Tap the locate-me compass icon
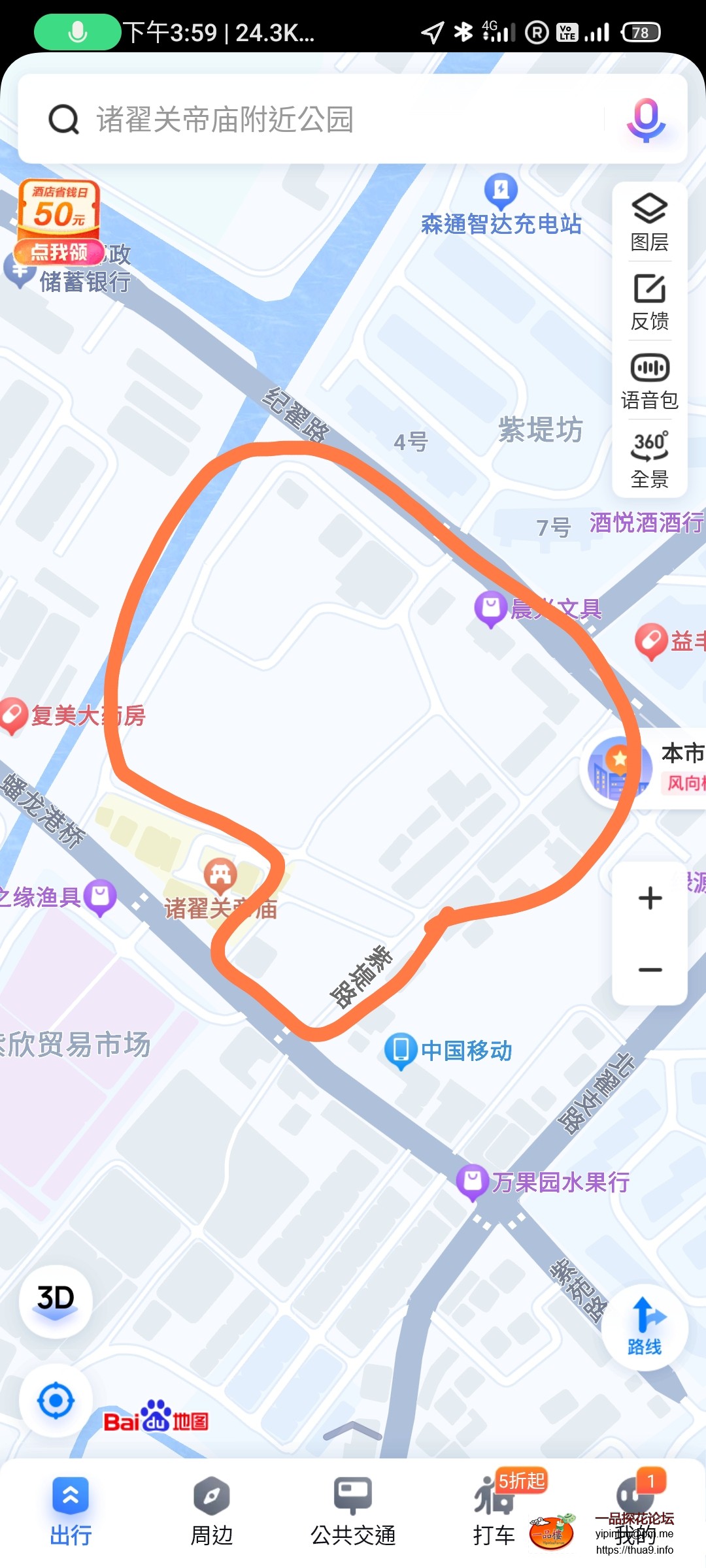The width and height of the screenshot is (706, 1568). (56, 1401)
